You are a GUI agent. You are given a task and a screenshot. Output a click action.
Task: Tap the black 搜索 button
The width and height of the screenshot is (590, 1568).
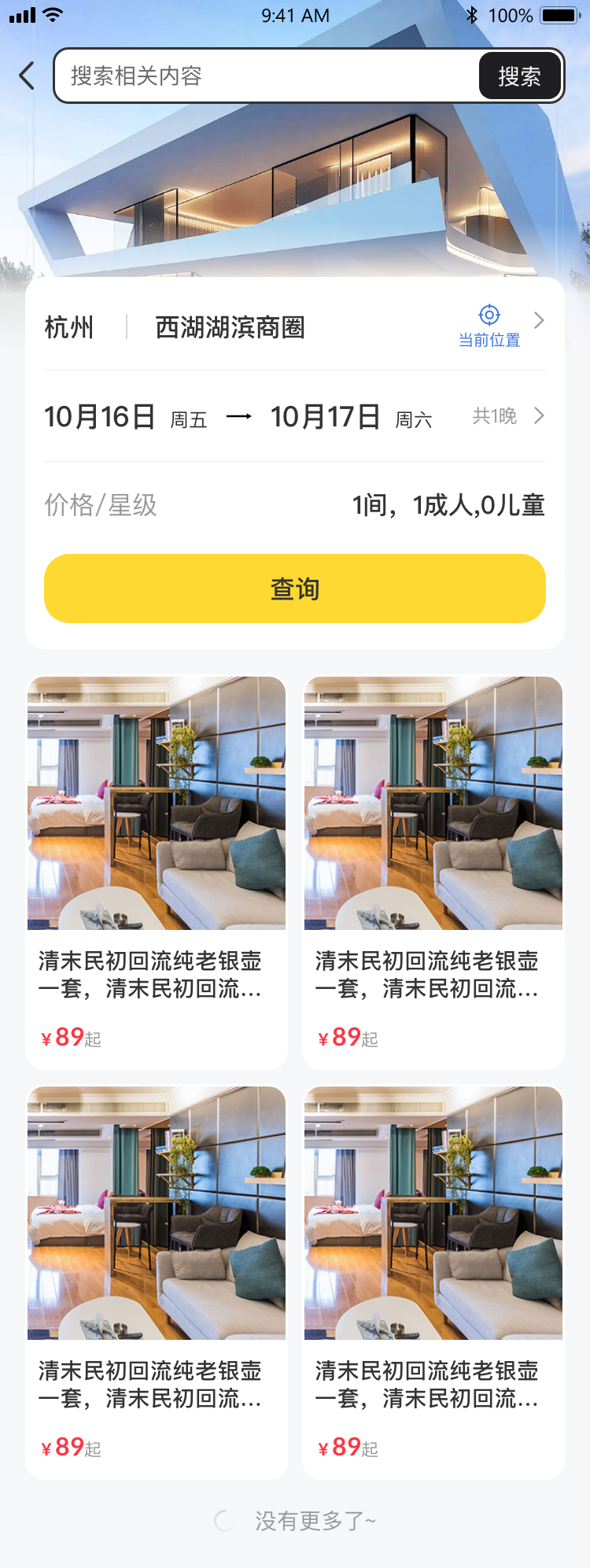[x=519, y=76]
